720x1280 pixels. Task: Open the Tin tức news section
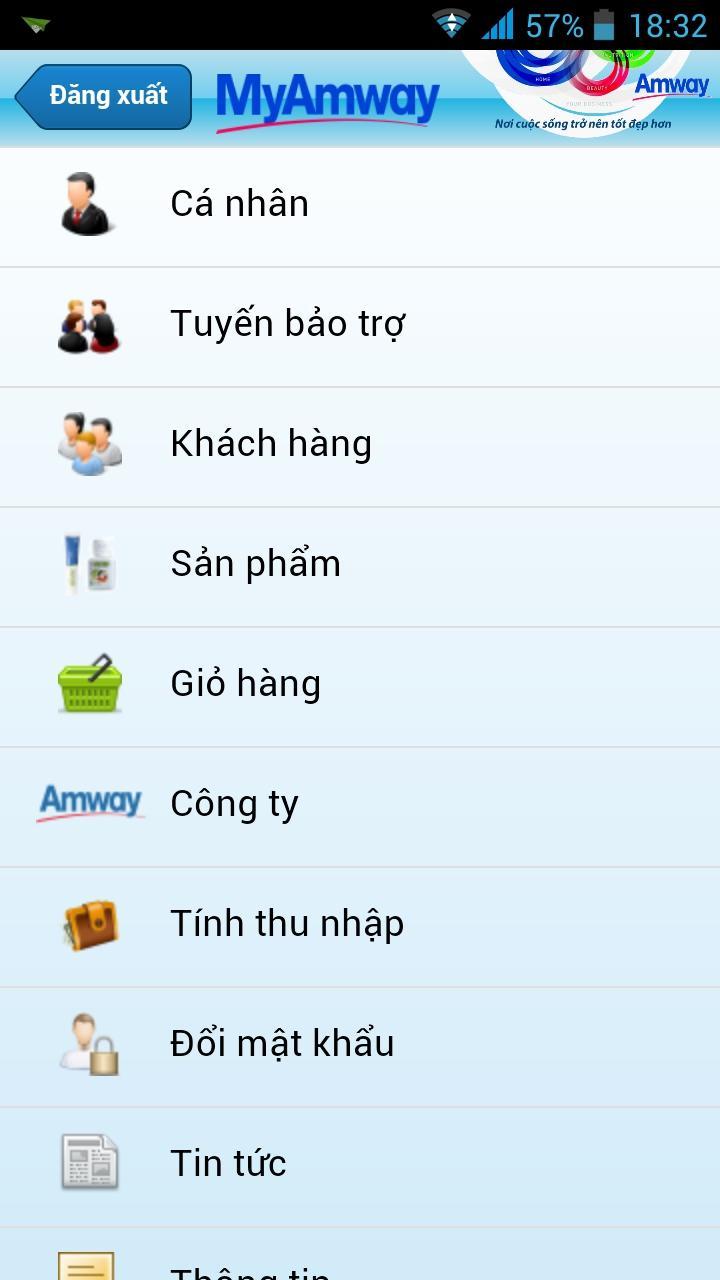pyautogui.click(x=360, y=1162)
